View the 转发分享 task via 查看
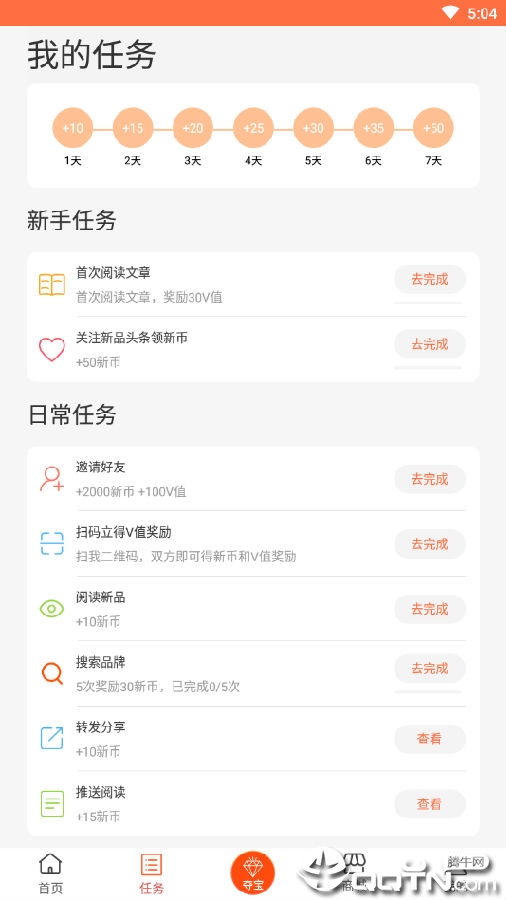The width and height of the screenshot is (506, 900). 430,739
